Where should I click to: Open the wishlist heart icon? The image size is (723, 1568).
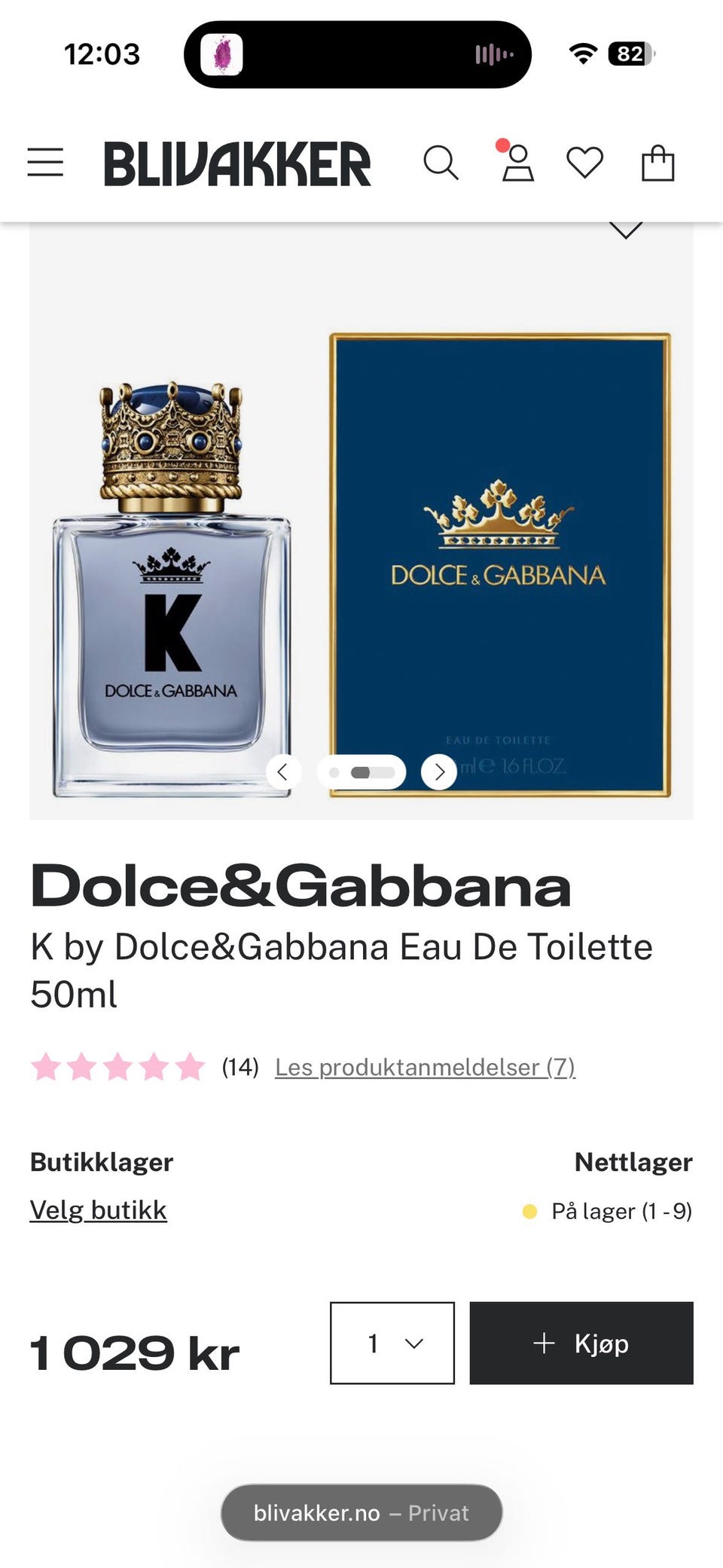point(585,162)
